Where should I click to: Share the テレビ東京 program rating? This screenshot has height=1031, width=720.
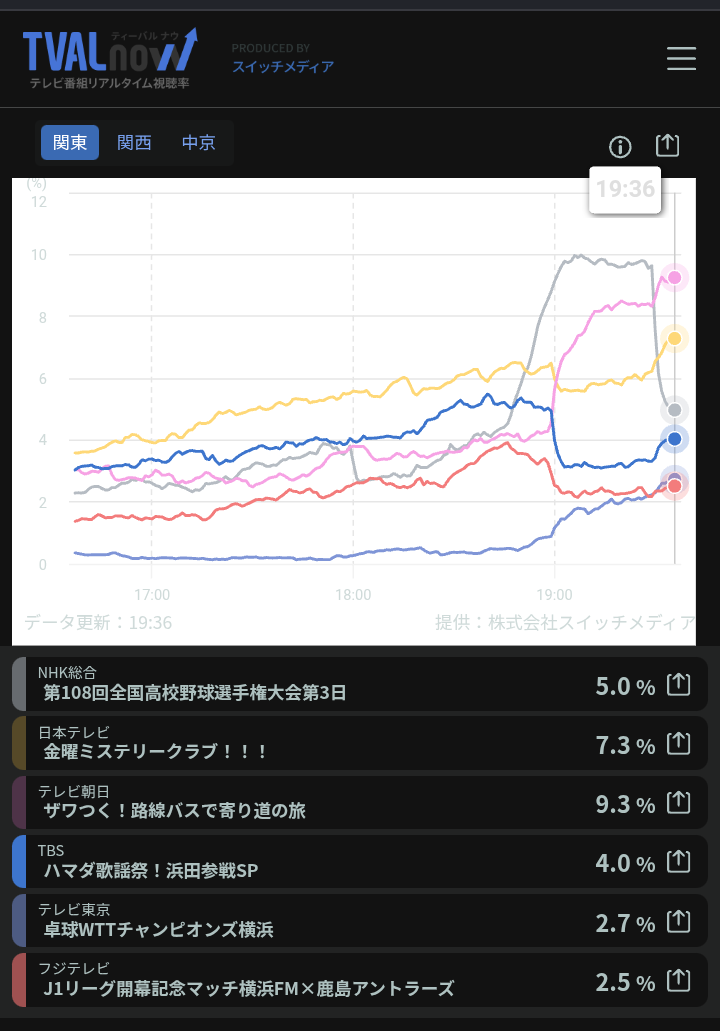[x=679, y=921]
